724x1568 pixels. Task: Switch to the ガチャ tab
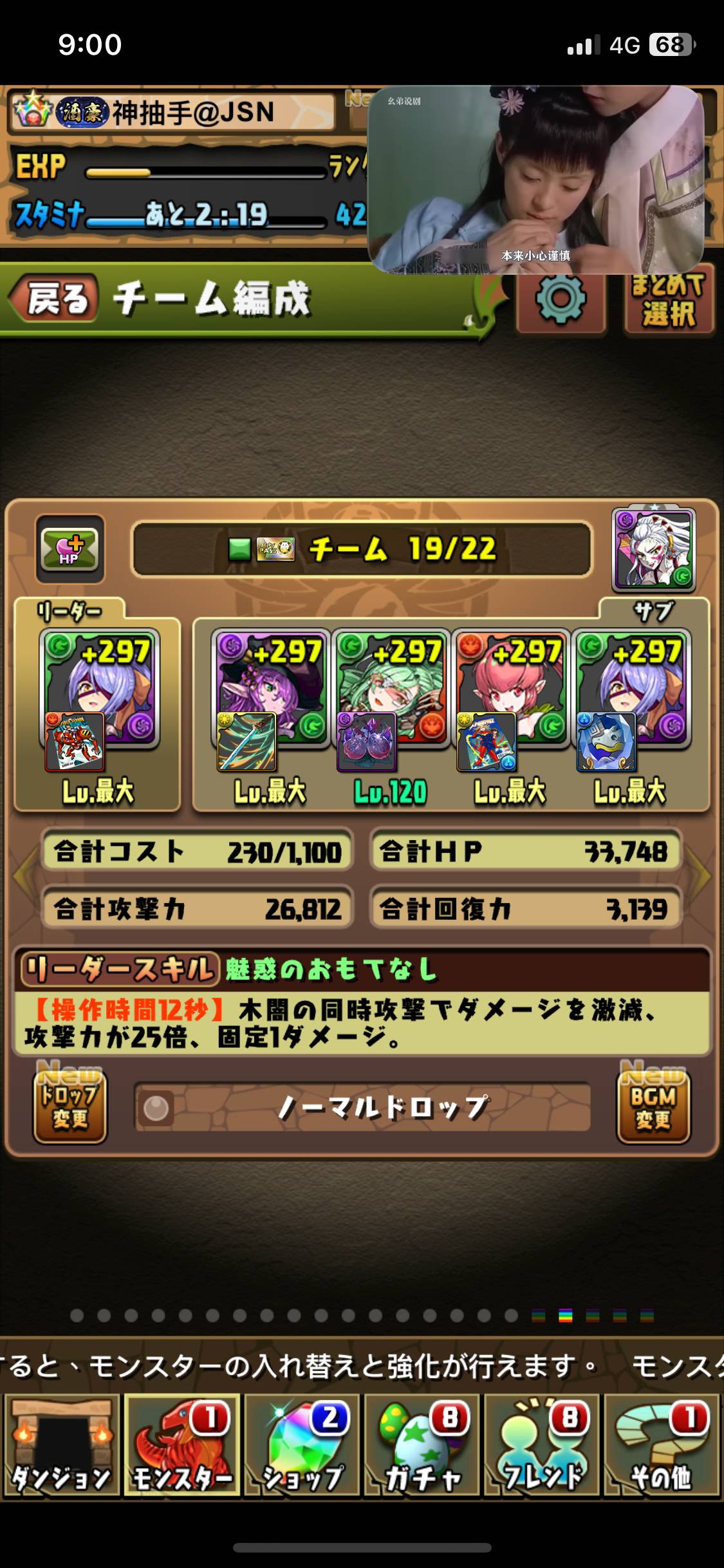pos(422,1444)
